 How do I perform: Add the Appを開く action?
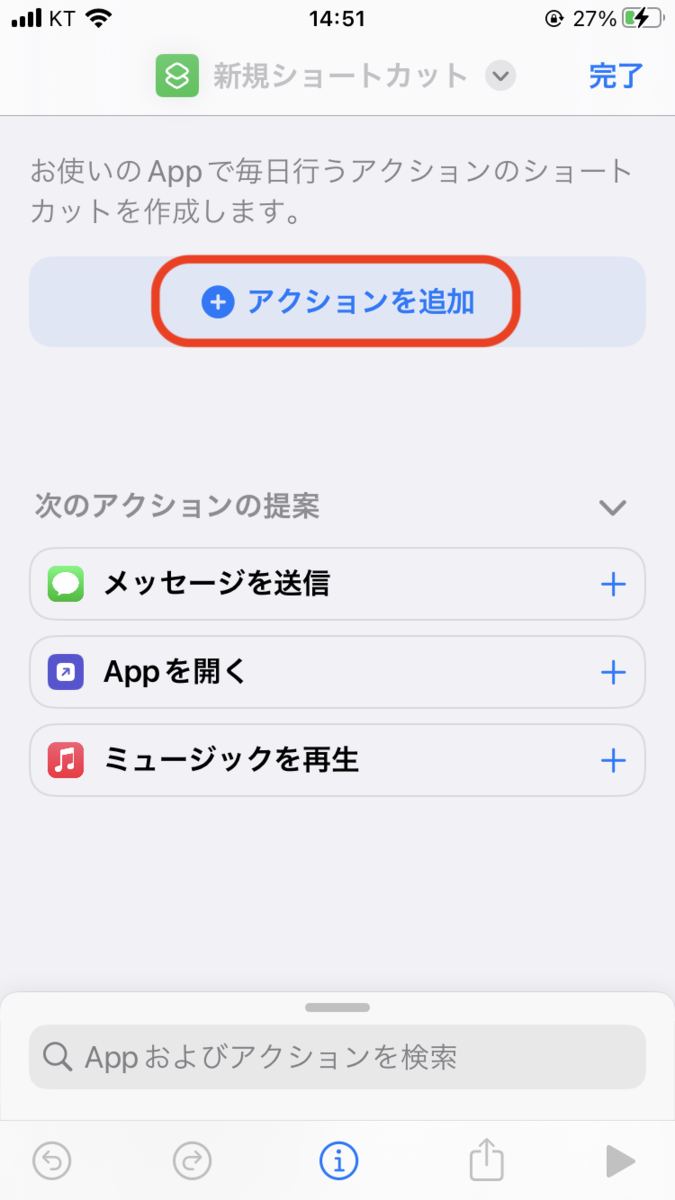(x=612, y=672)
